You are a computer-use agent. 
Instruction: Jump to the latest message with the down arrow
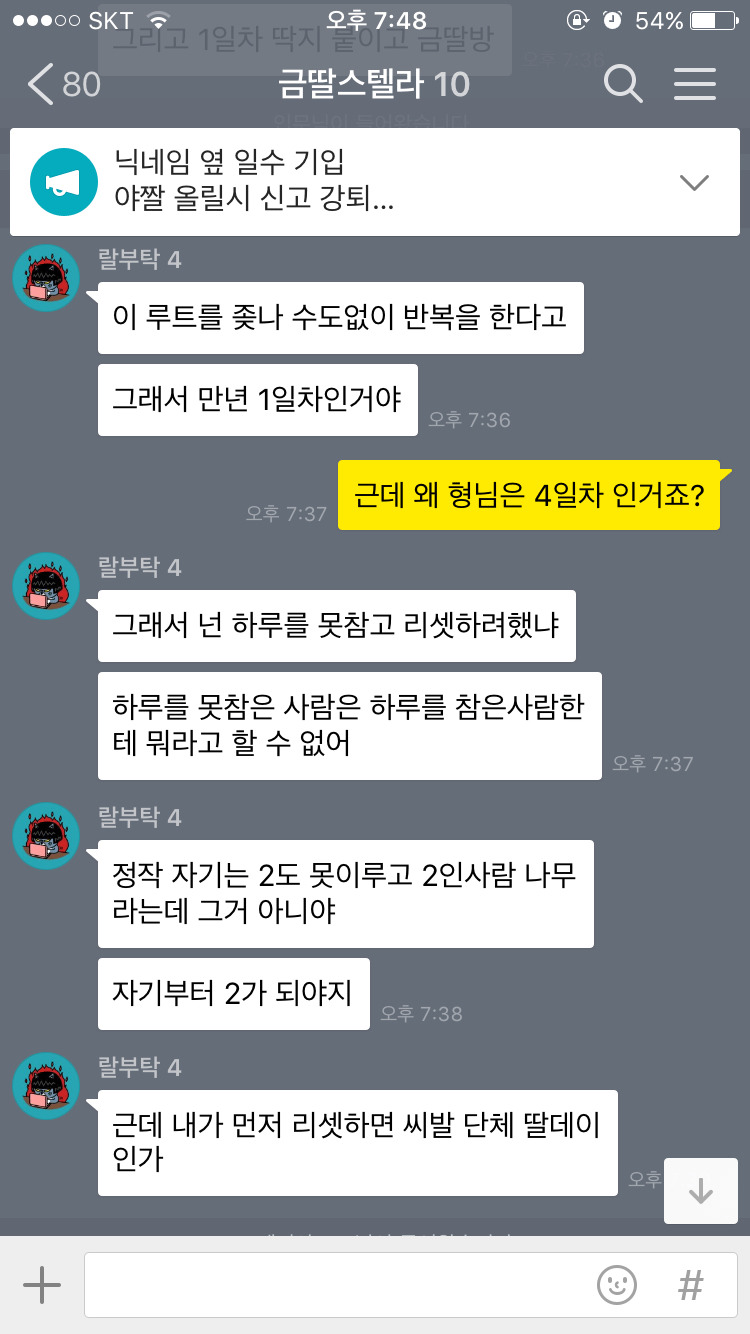point(700,1190)
